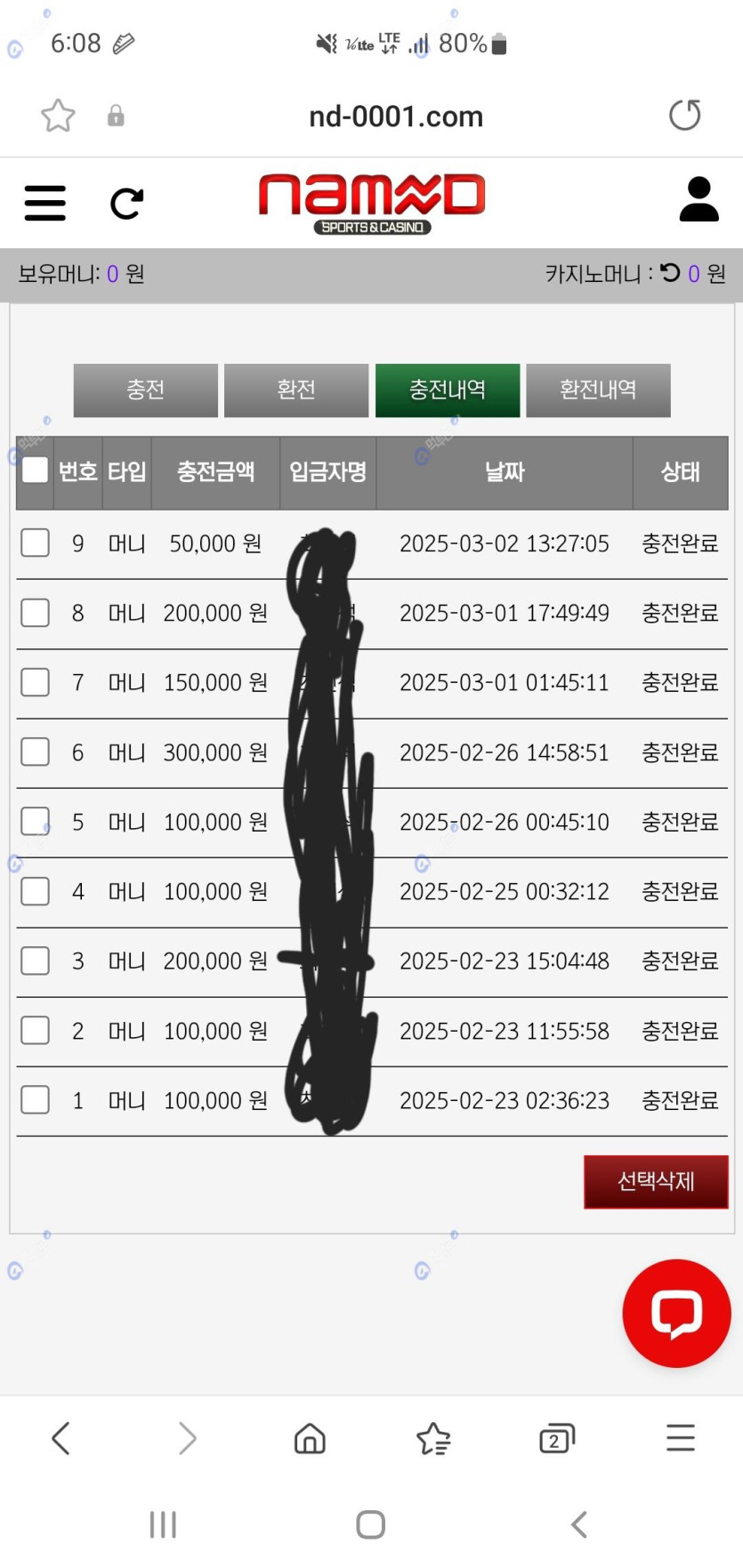The width and height of the screenshot is (743, 1568).
Task: Open the user profile icon
Action: pyautogui.click(x=699, y=199)
